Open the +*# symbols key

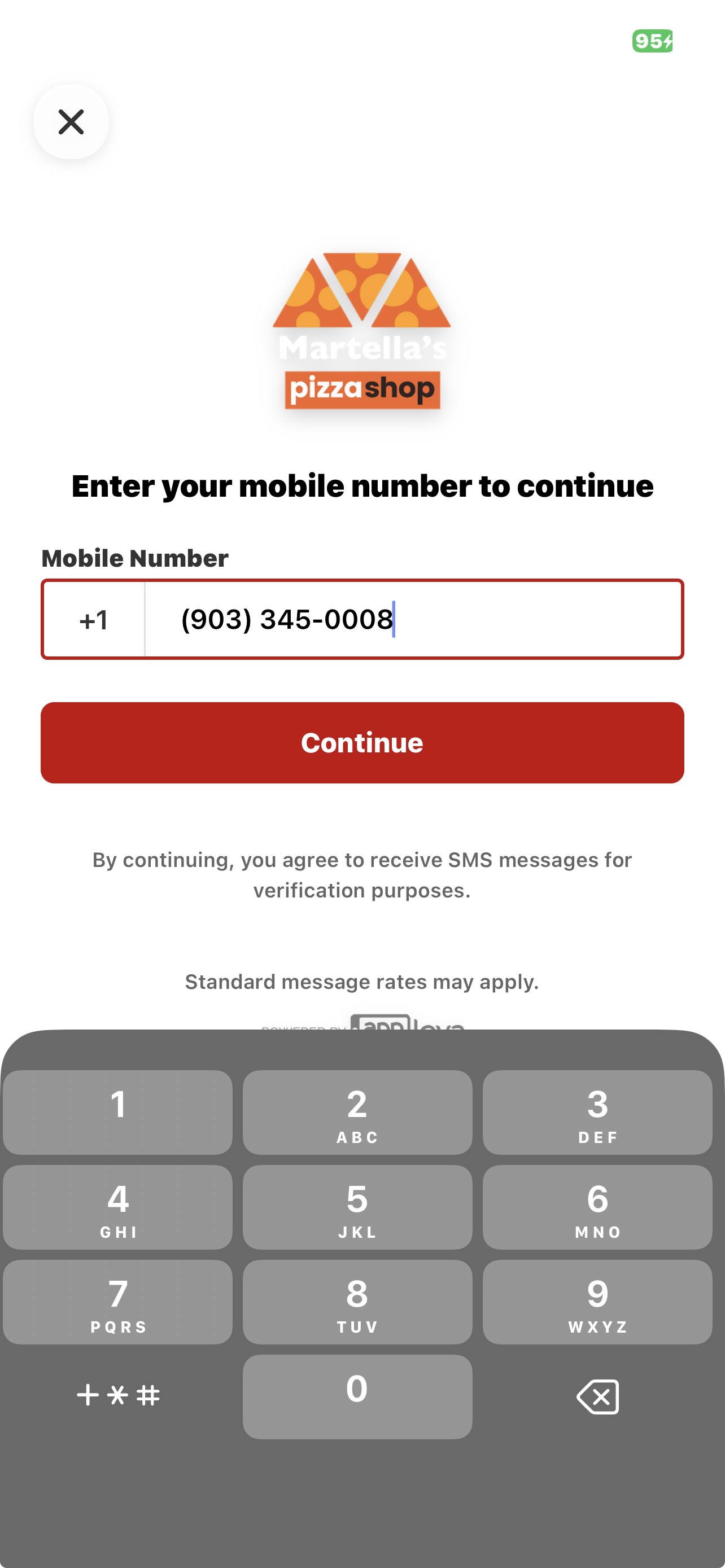[x=118, y=1395]
